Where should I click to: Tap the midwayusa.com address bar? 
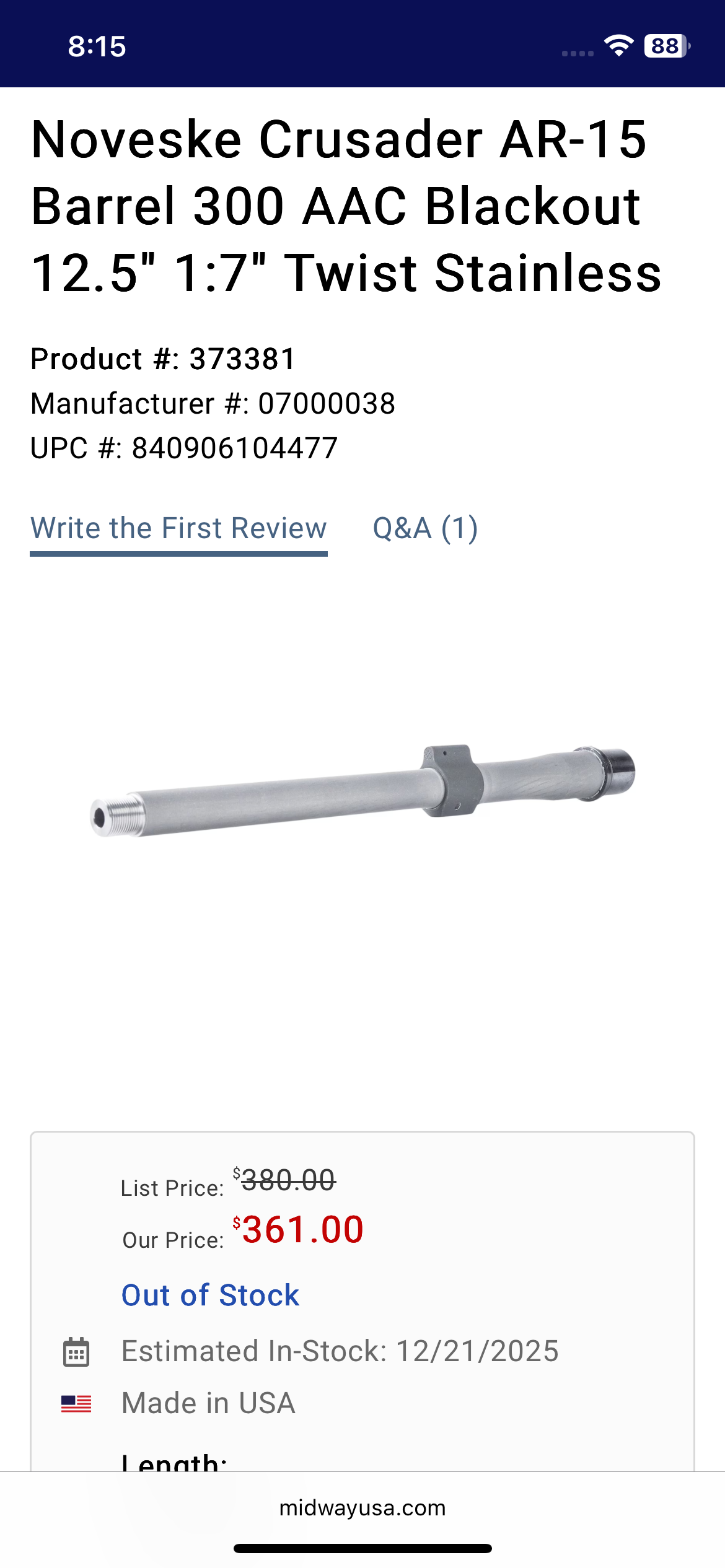pyautogui.click(x=362, y=1508)
